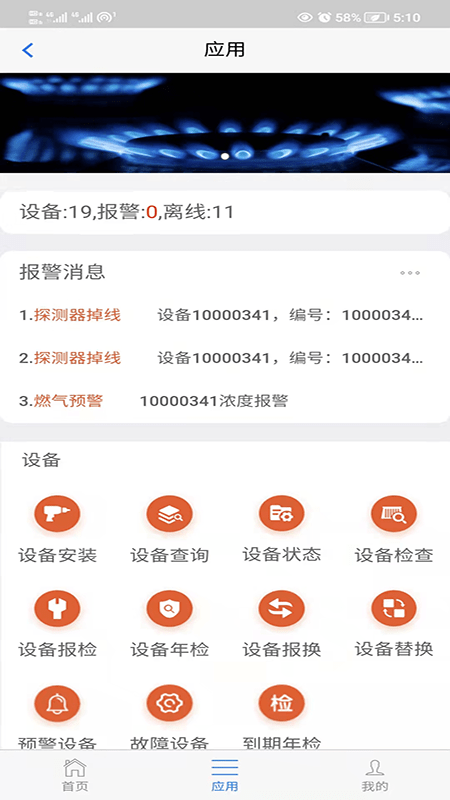Tap 设备报检
Viewport: 450px width, 800px height.
57,624
